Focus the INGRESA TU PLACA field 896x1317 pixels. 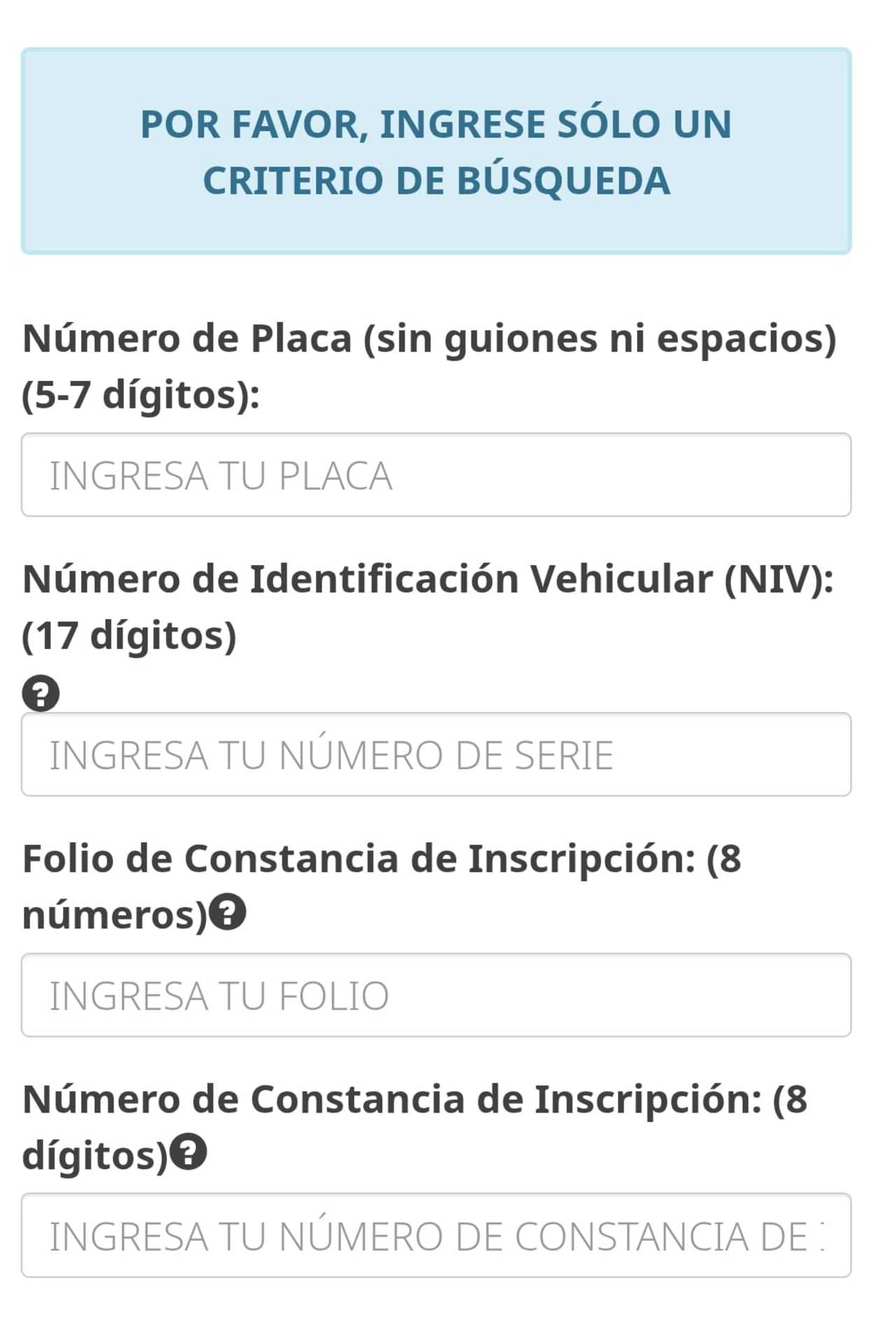[x=435, y=475]
